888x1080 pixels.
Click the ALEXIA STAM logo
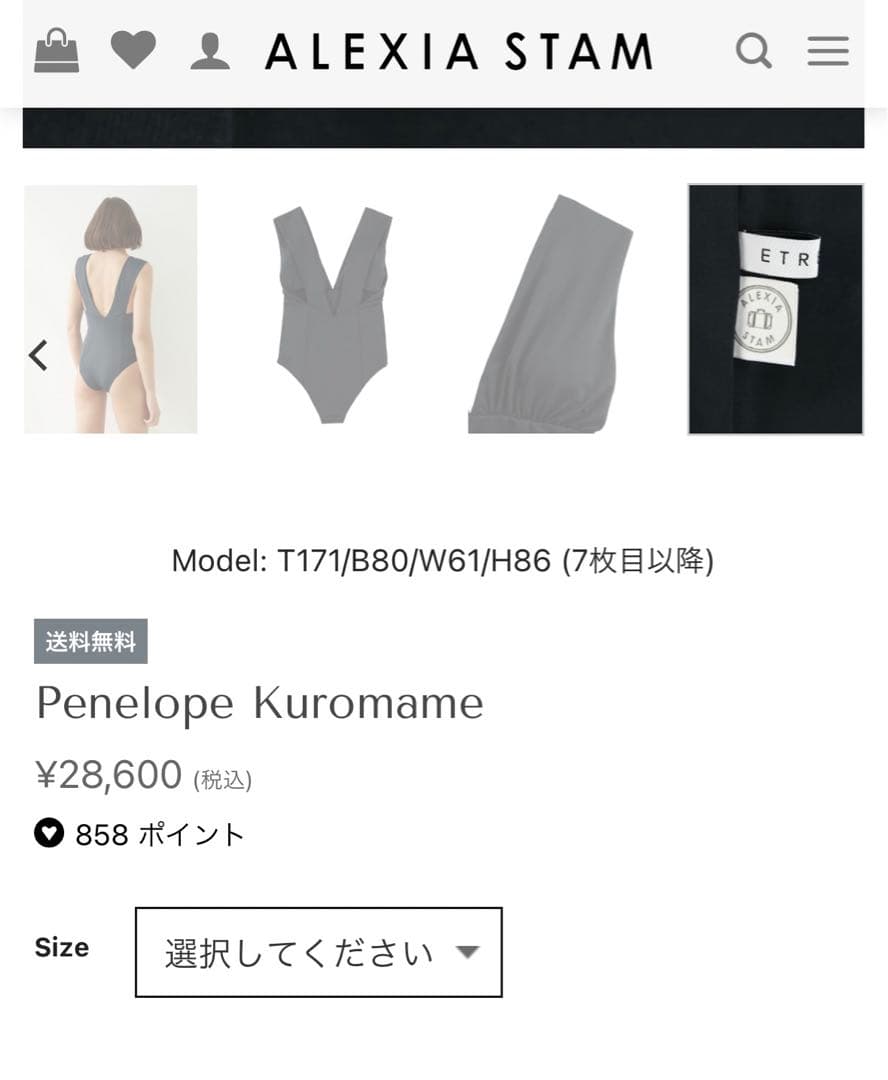tap(458, 51)
